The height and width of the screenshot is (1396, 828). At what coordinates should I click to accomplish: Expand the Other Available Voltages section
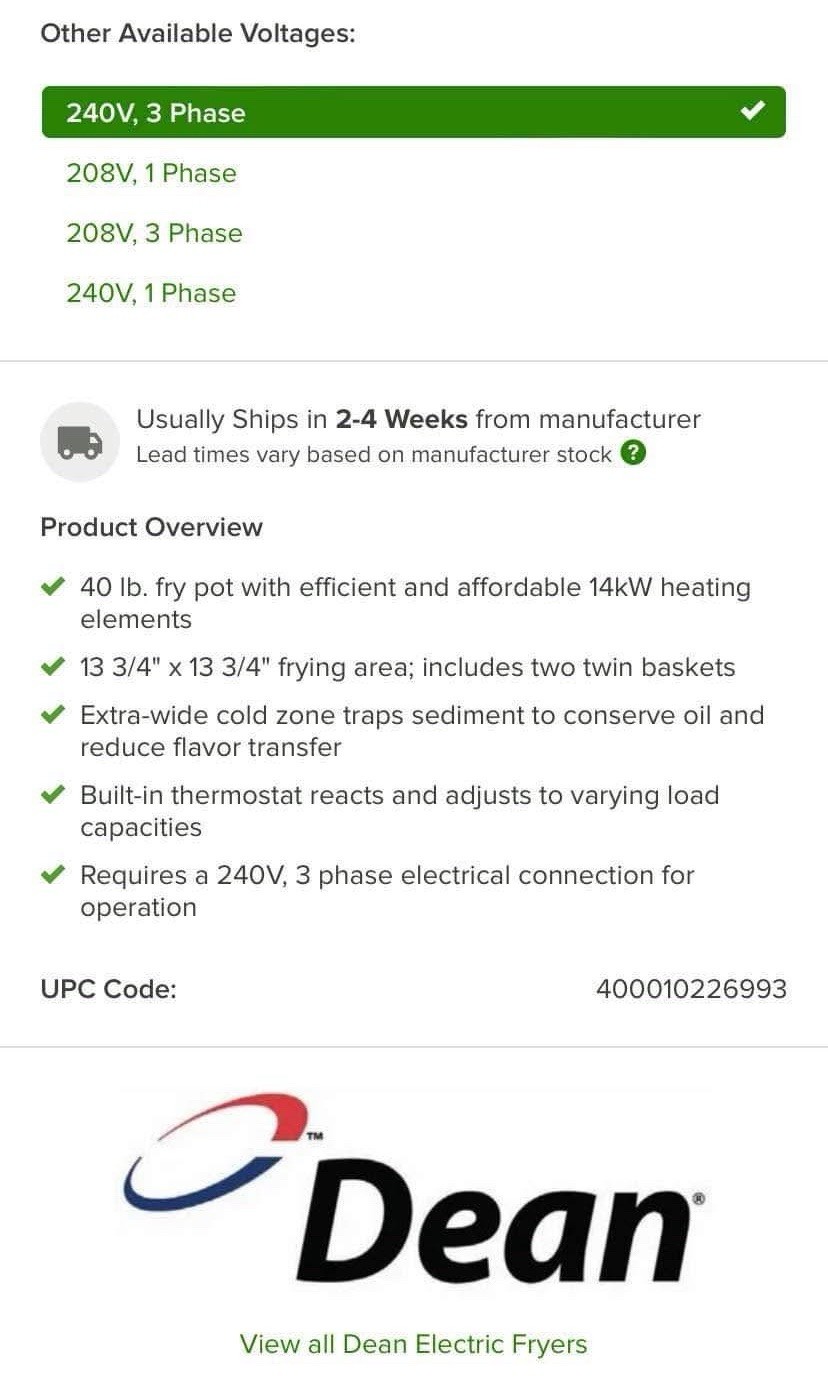[x=196, y=32]
